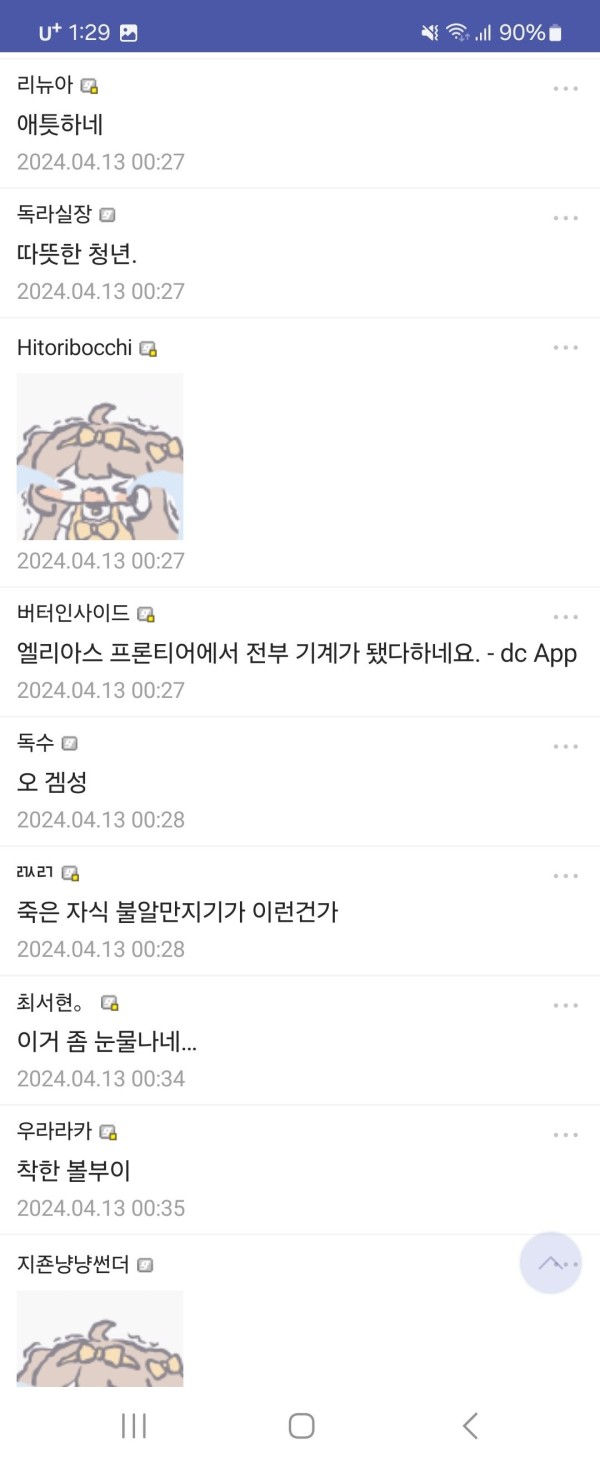This screenshot has width=600, height=1467.
Task: Open the nickname 버터인사이드
Action: pyautogui.click(x=73, y=613)
